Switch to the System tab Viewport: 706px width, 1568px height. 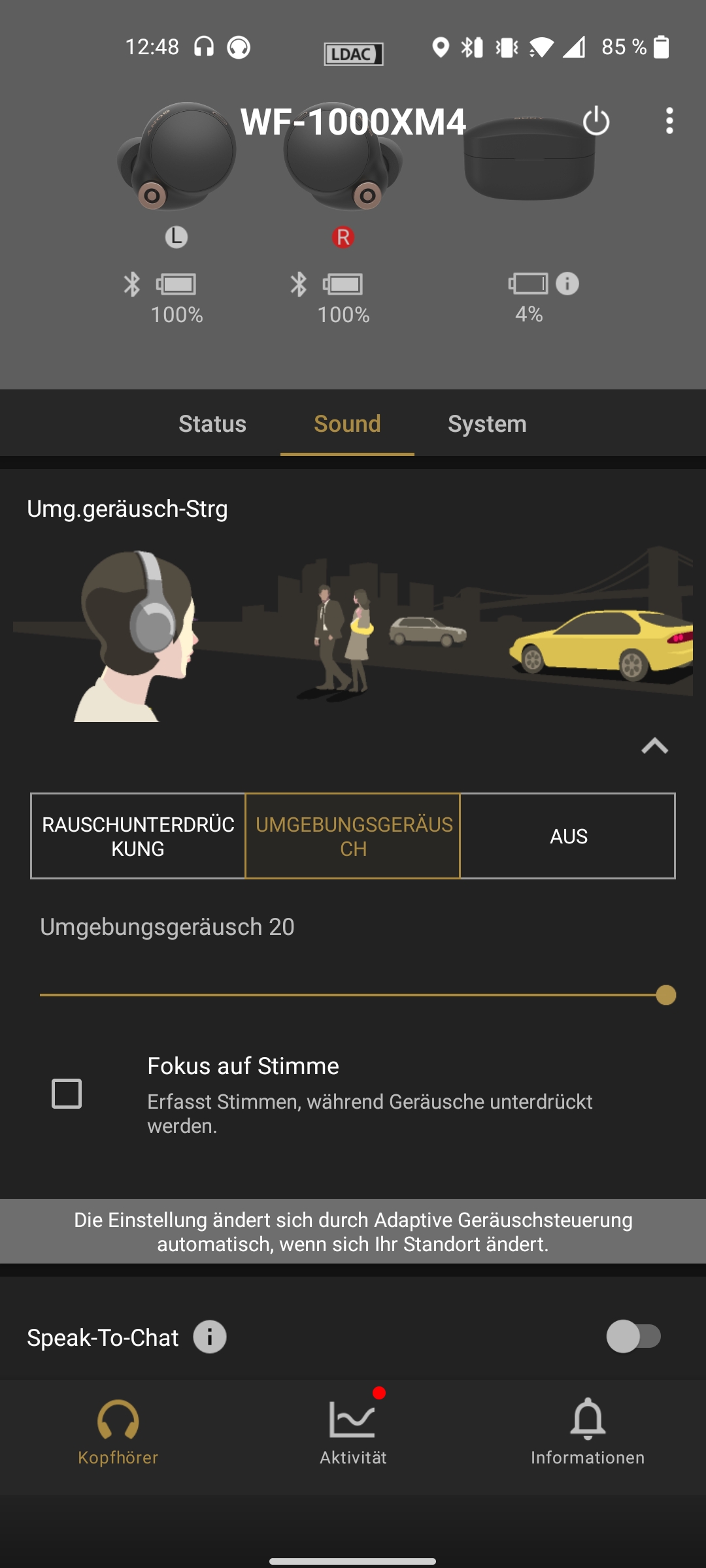487,424
